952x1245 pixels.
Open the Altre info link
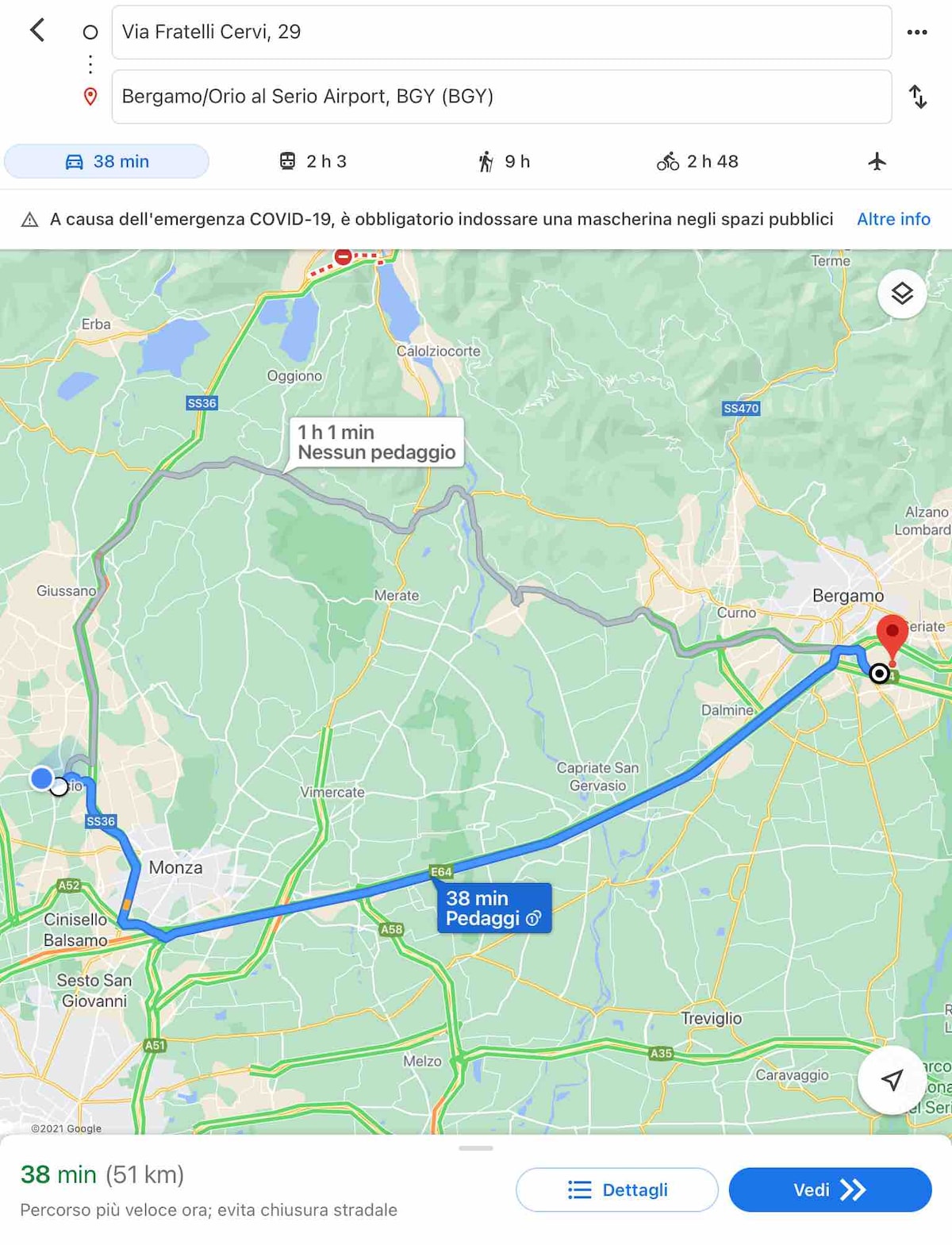click(x=893, y=220)
